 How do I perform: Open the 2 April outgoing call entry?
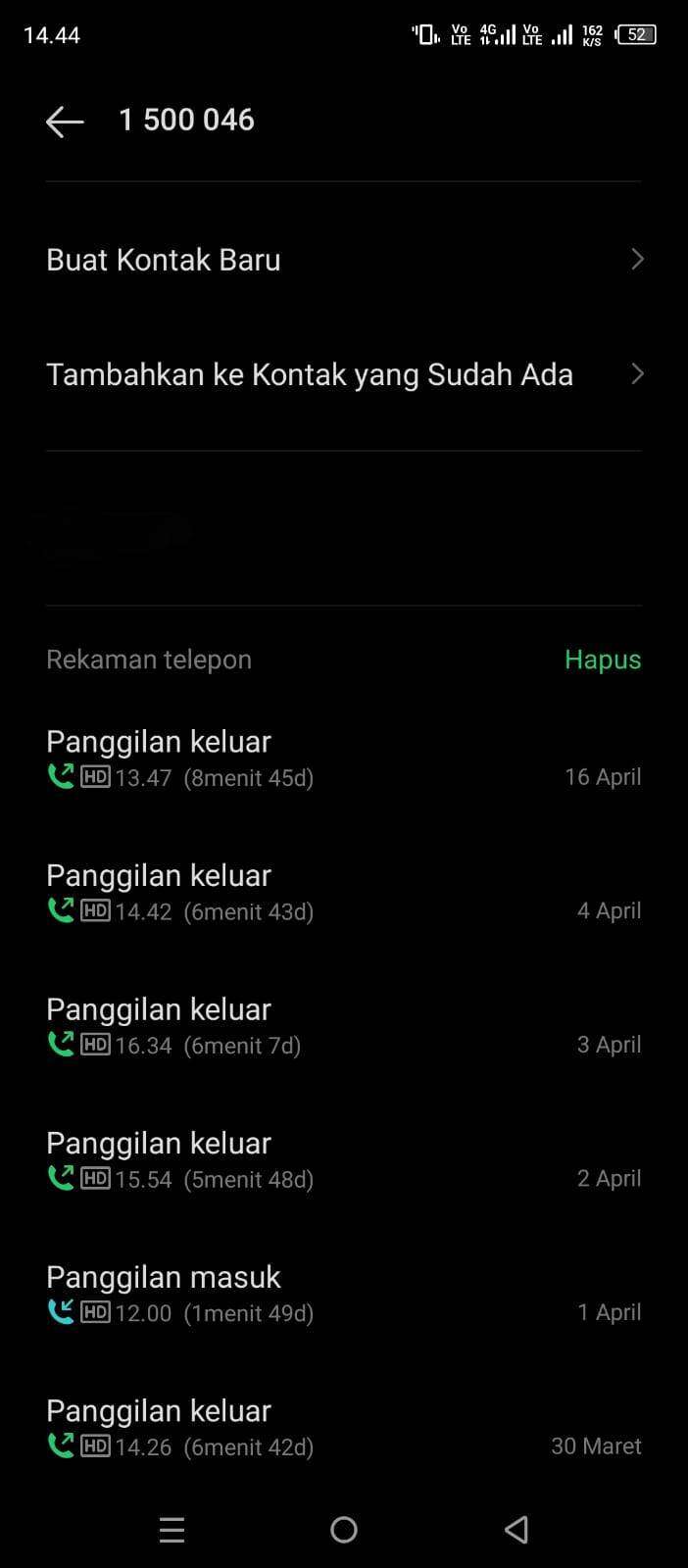[344, 1160]
